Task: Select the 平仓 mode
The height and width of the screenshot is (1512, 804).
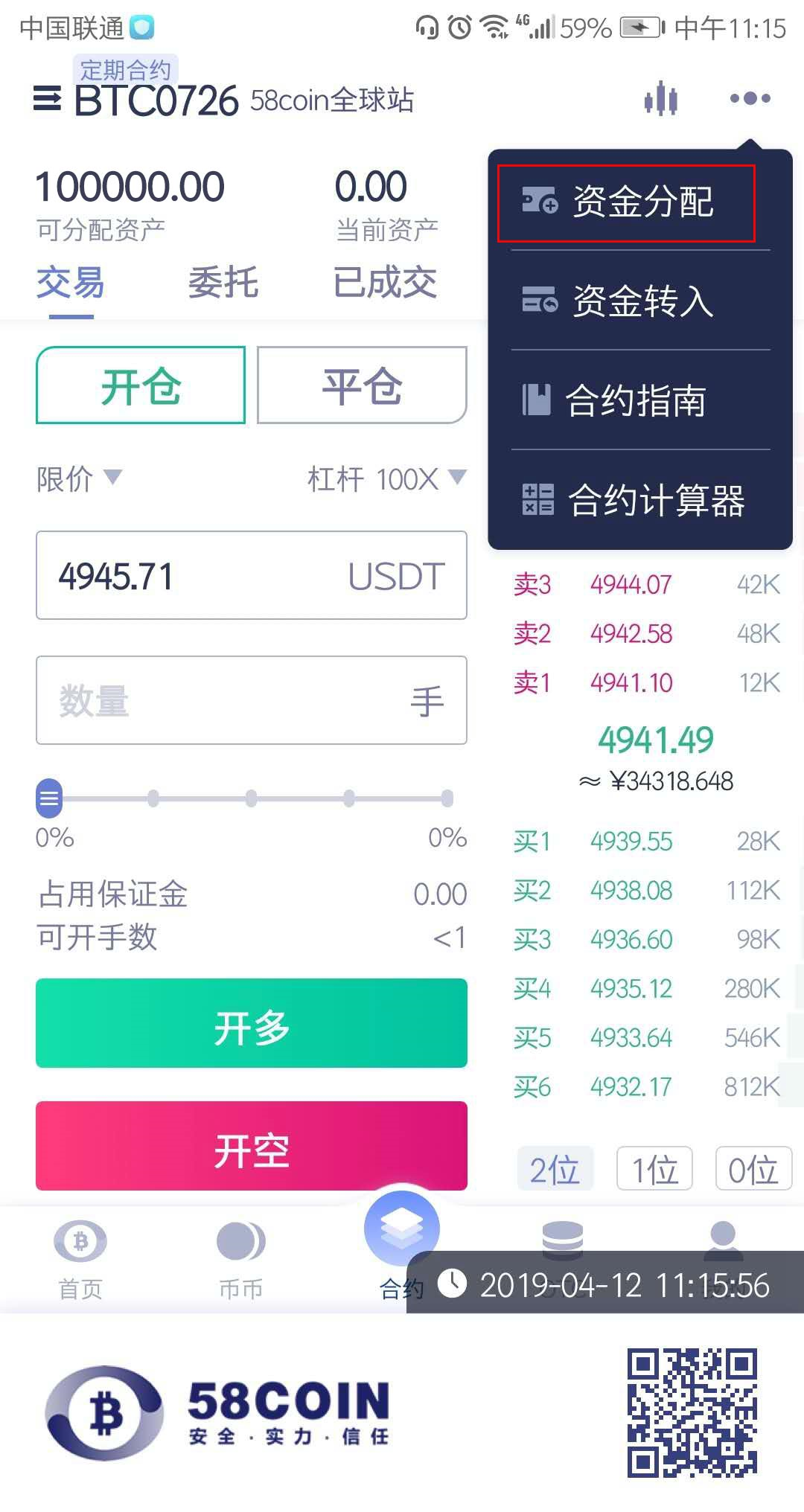Action: [x=362, y=385]
